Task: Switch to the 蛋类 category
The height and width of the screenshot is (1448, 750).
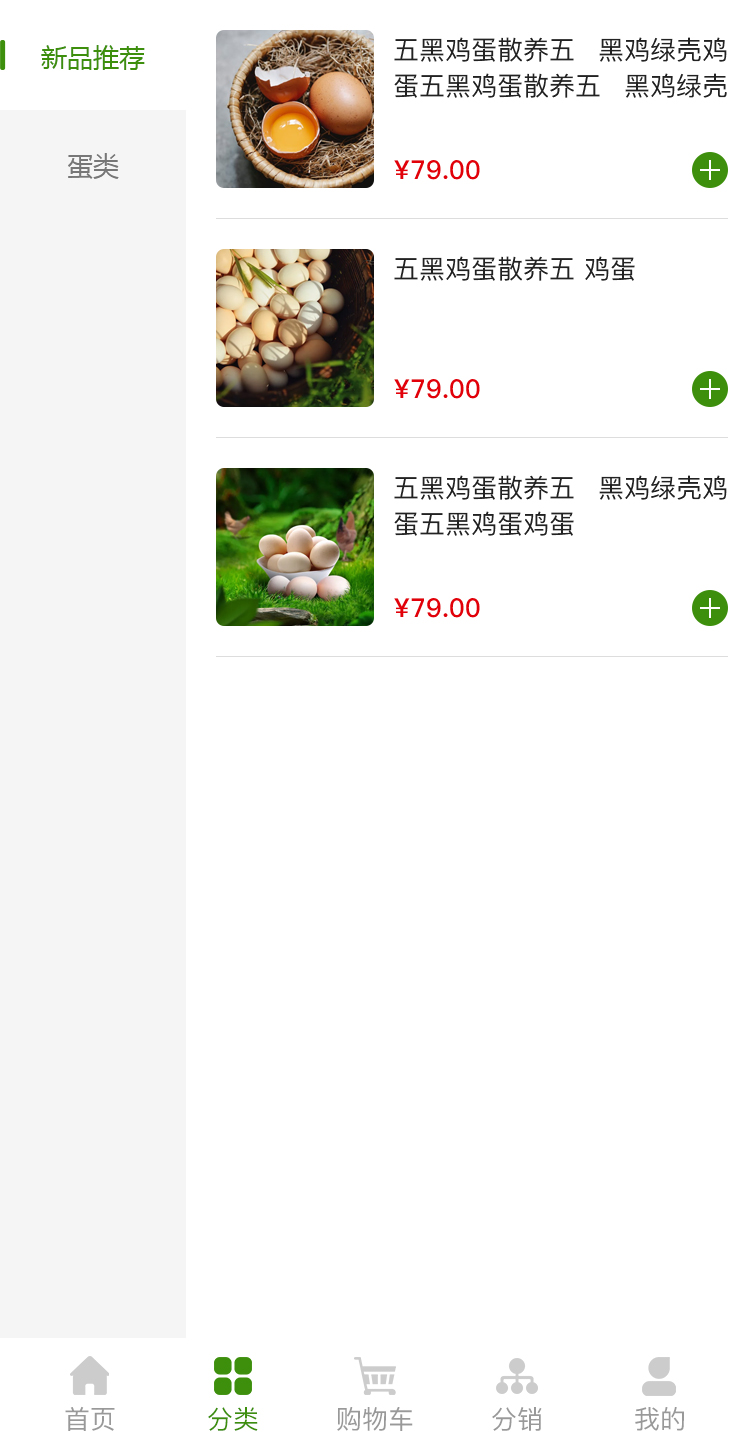Action: pos(93,167)
